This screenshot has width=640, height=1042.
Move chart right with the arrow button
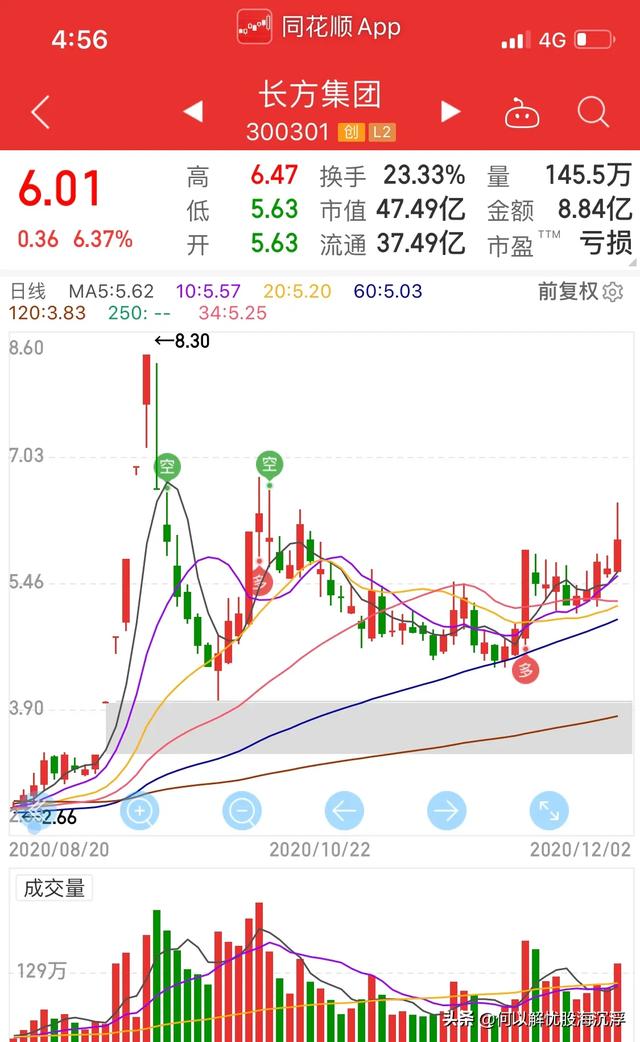click(447, 811)
